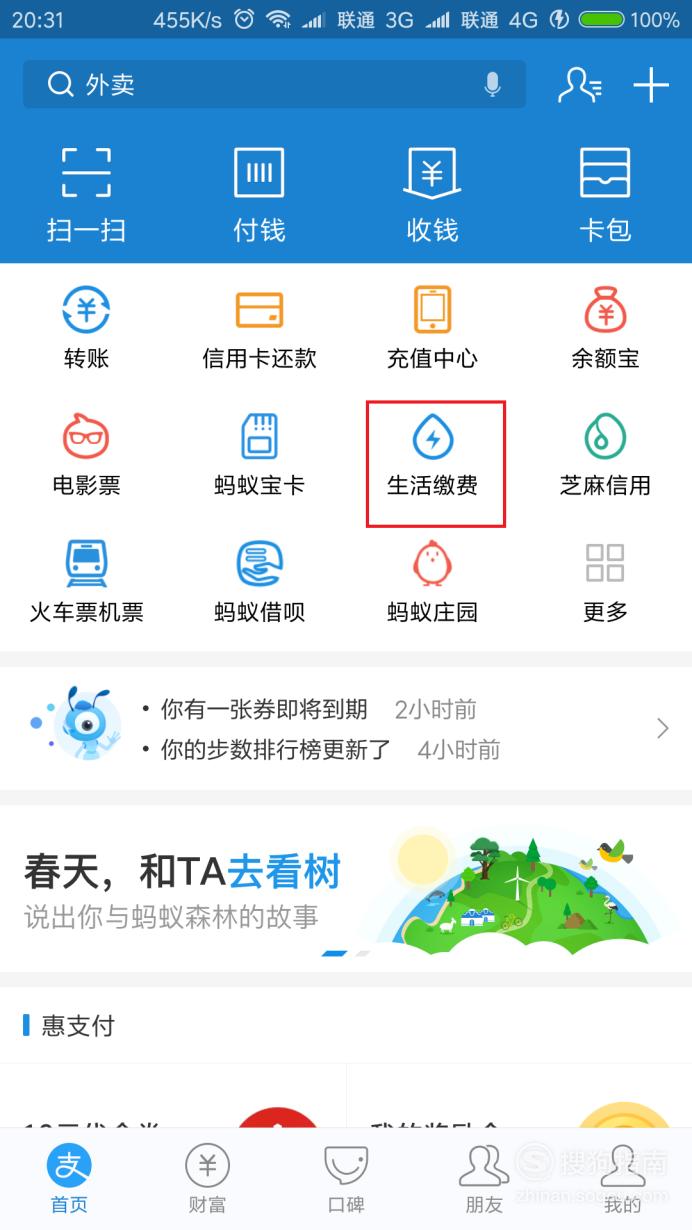Open 卡包 card wallet
Viewport: 692px width, 1230px height.
[605, 195]
